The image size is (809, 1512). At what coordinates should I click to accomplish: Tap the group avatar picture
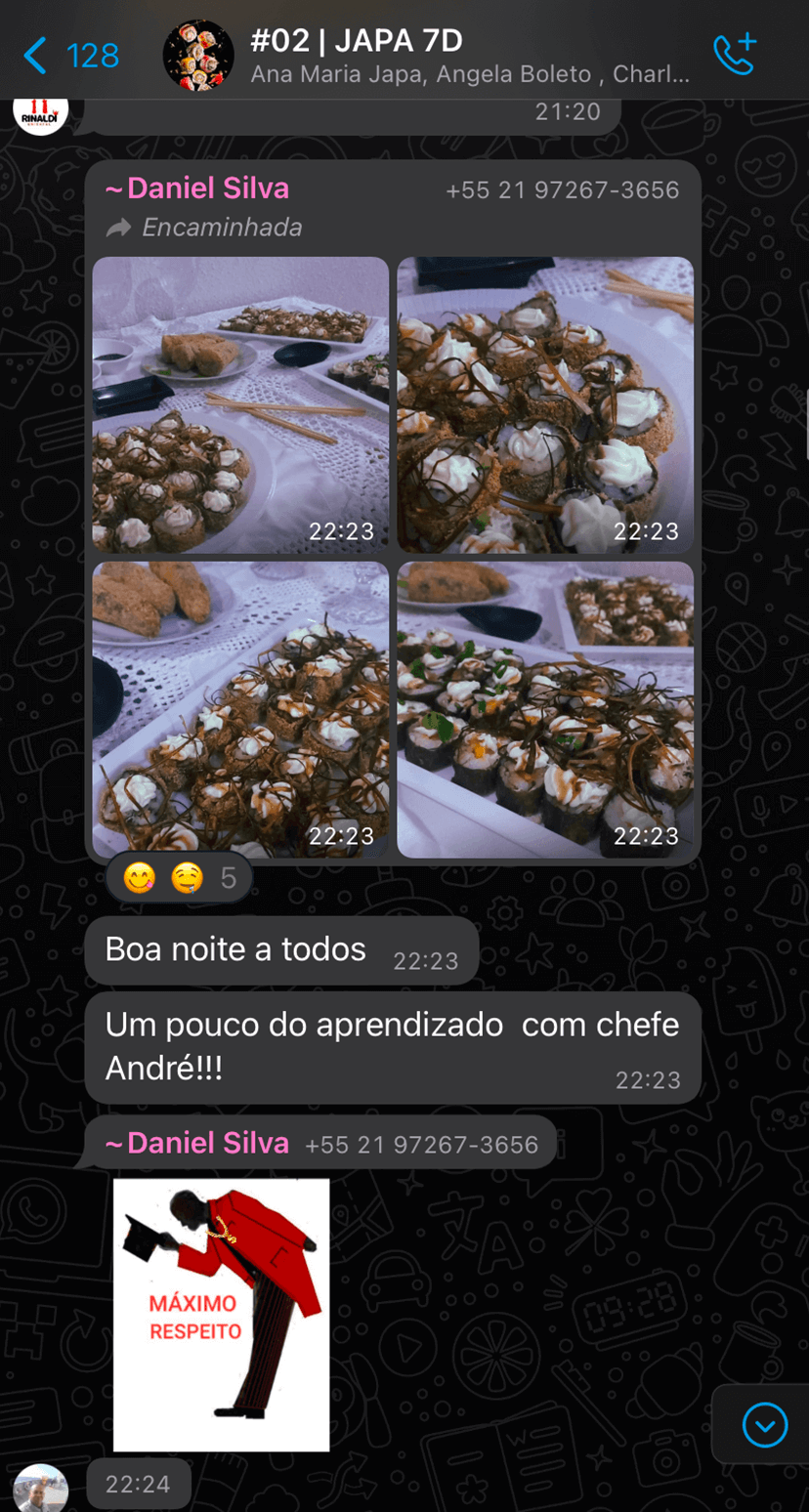(x=198, y=56)
